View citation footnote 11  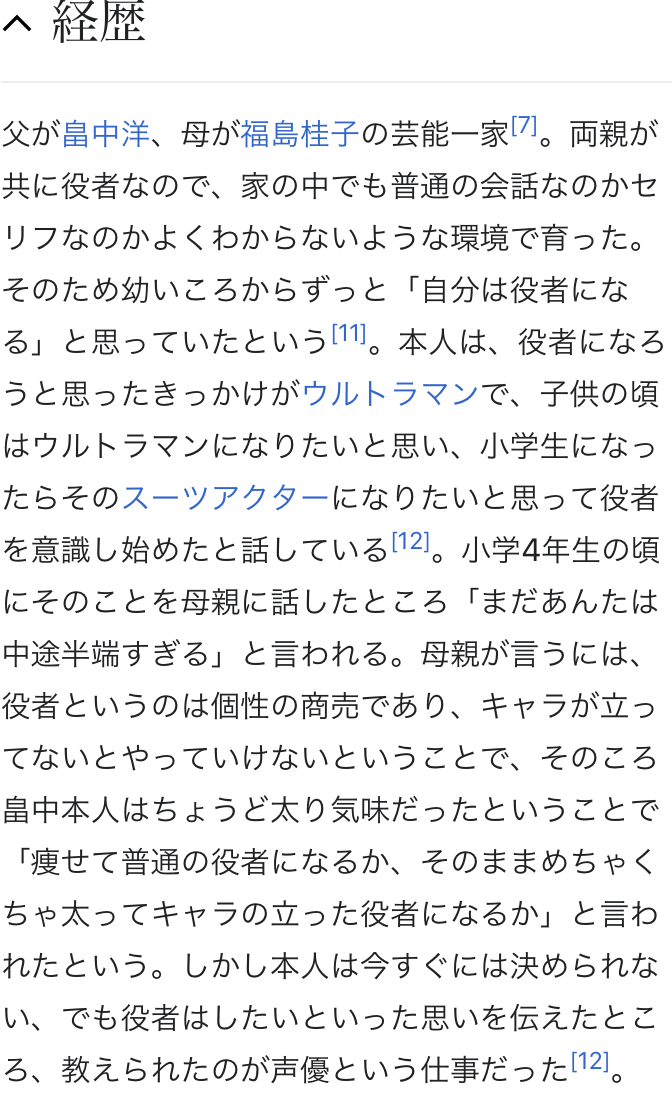tap(348, 334)
